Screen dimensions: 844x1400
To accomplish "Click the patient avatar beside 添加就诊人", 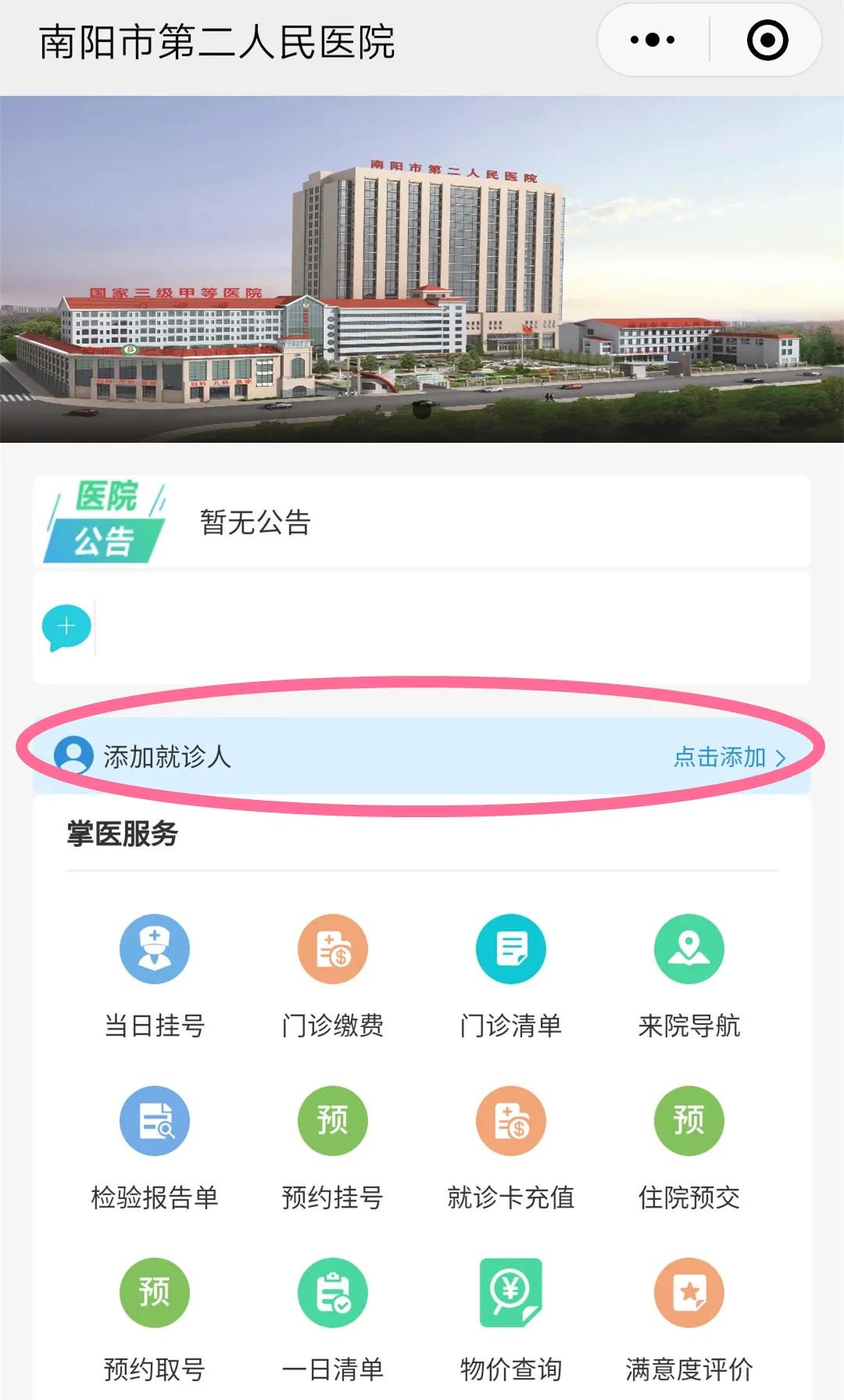I will pos(74,755).
